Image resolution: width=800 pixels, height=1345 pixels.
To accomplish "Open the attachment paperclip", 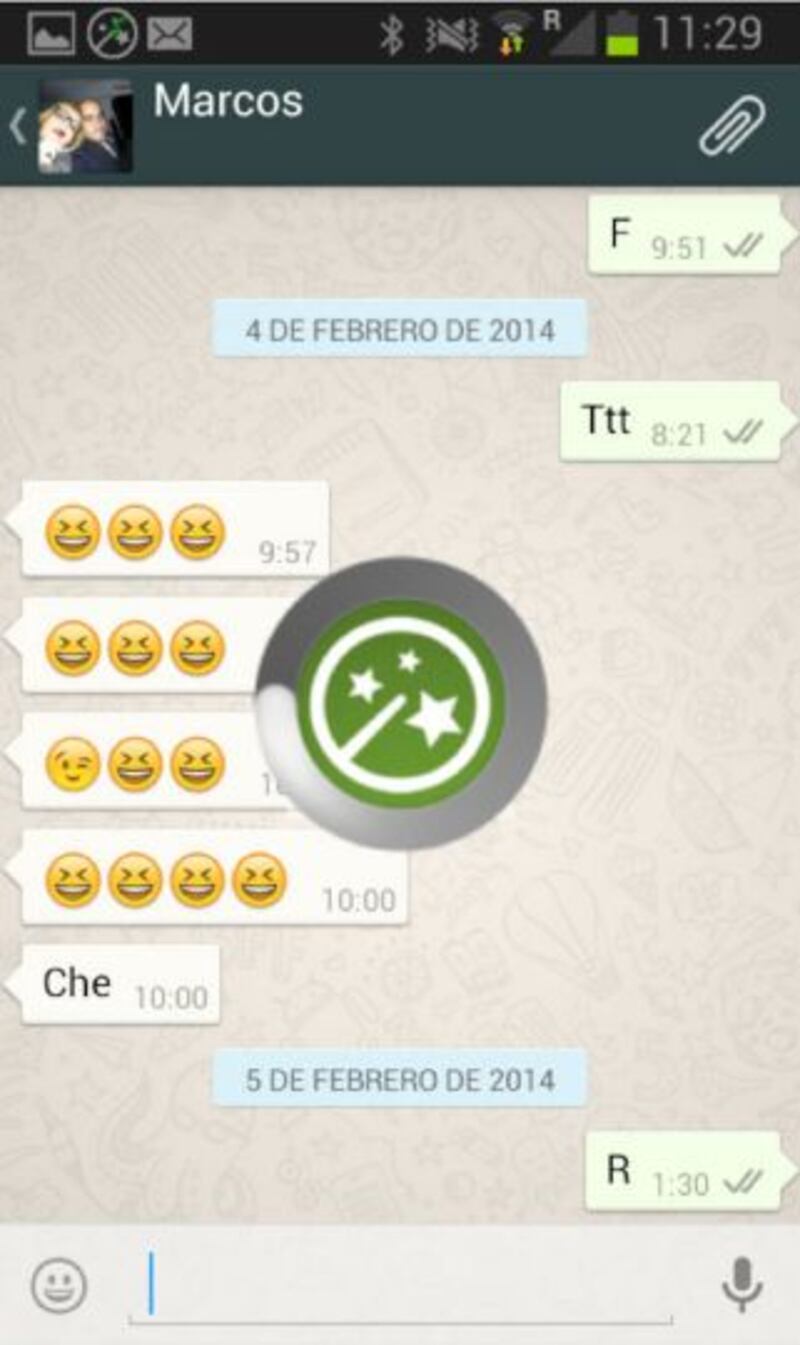I will 732,126.
